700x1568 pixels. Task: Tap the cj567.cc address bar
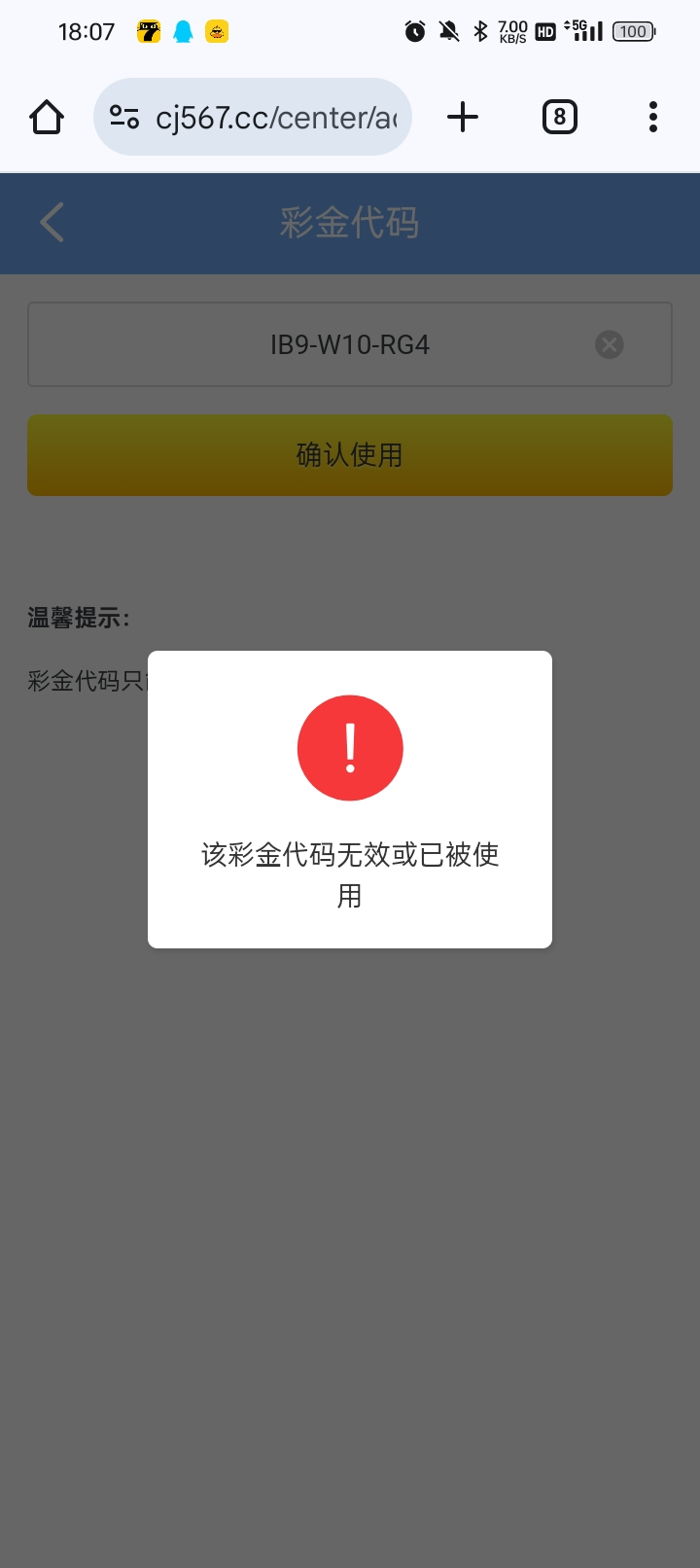[x=276, y=118]
